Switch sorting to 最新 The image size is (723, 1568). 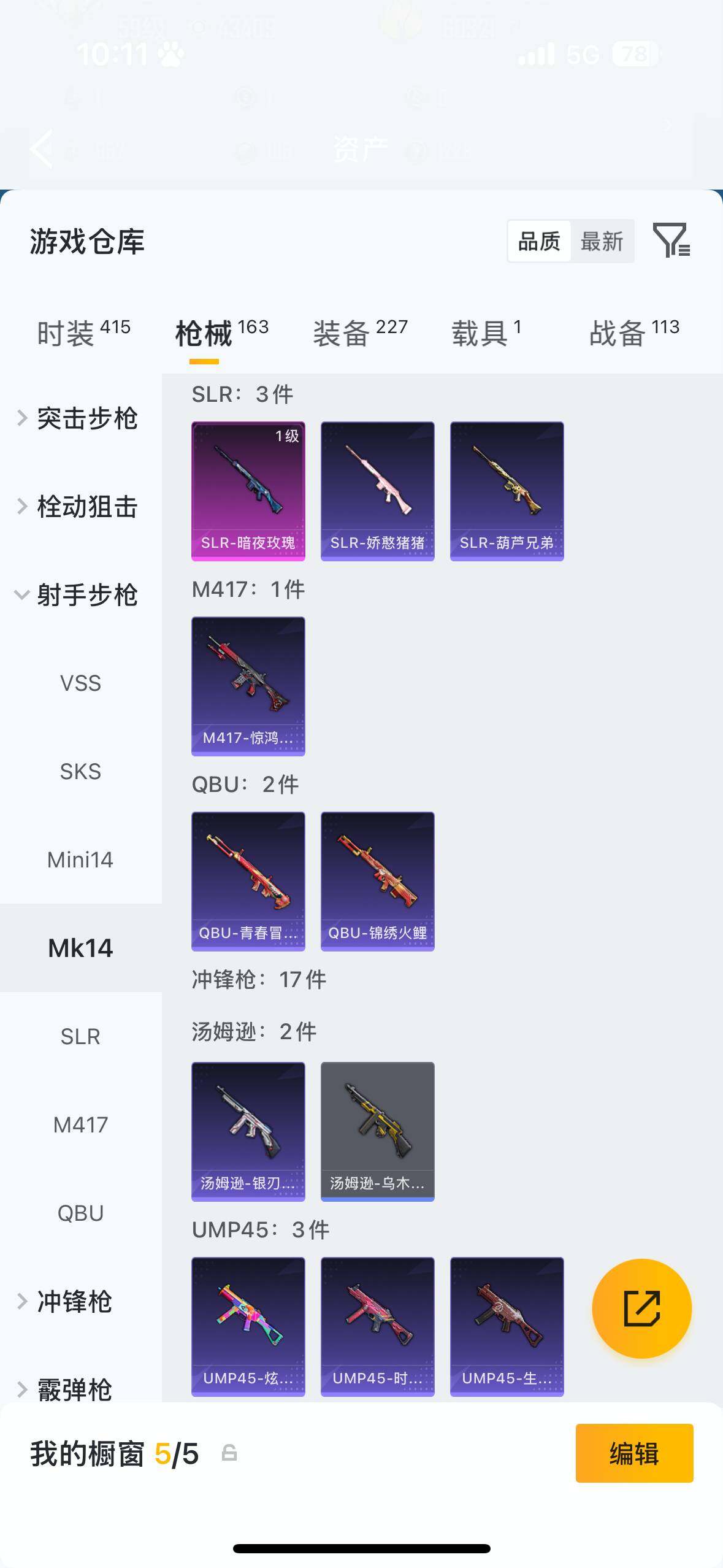pyautogui.click(x=602, y=242)
